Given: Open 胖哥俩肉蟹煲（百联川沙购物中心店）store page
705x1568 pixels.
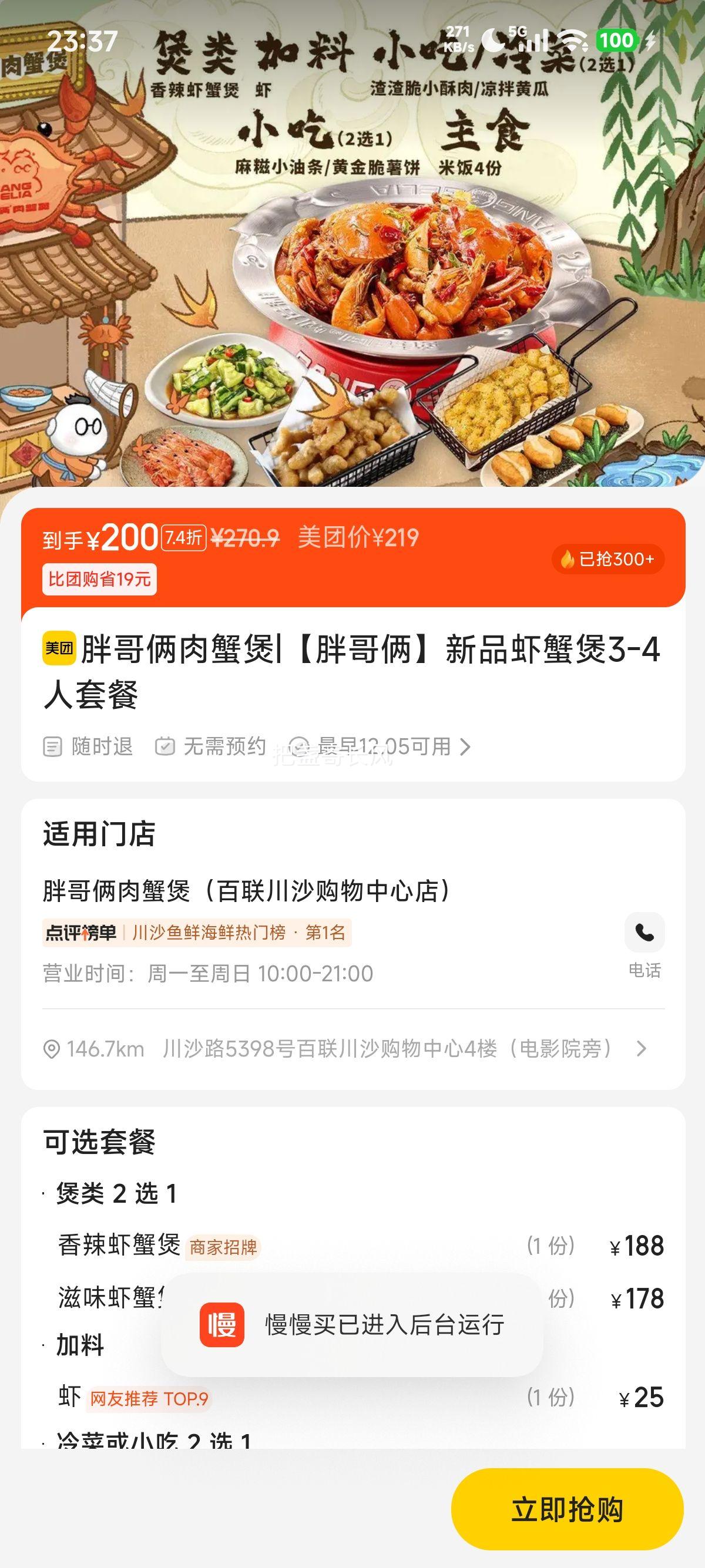Looking at the screenshot, I should coord(247,891).
